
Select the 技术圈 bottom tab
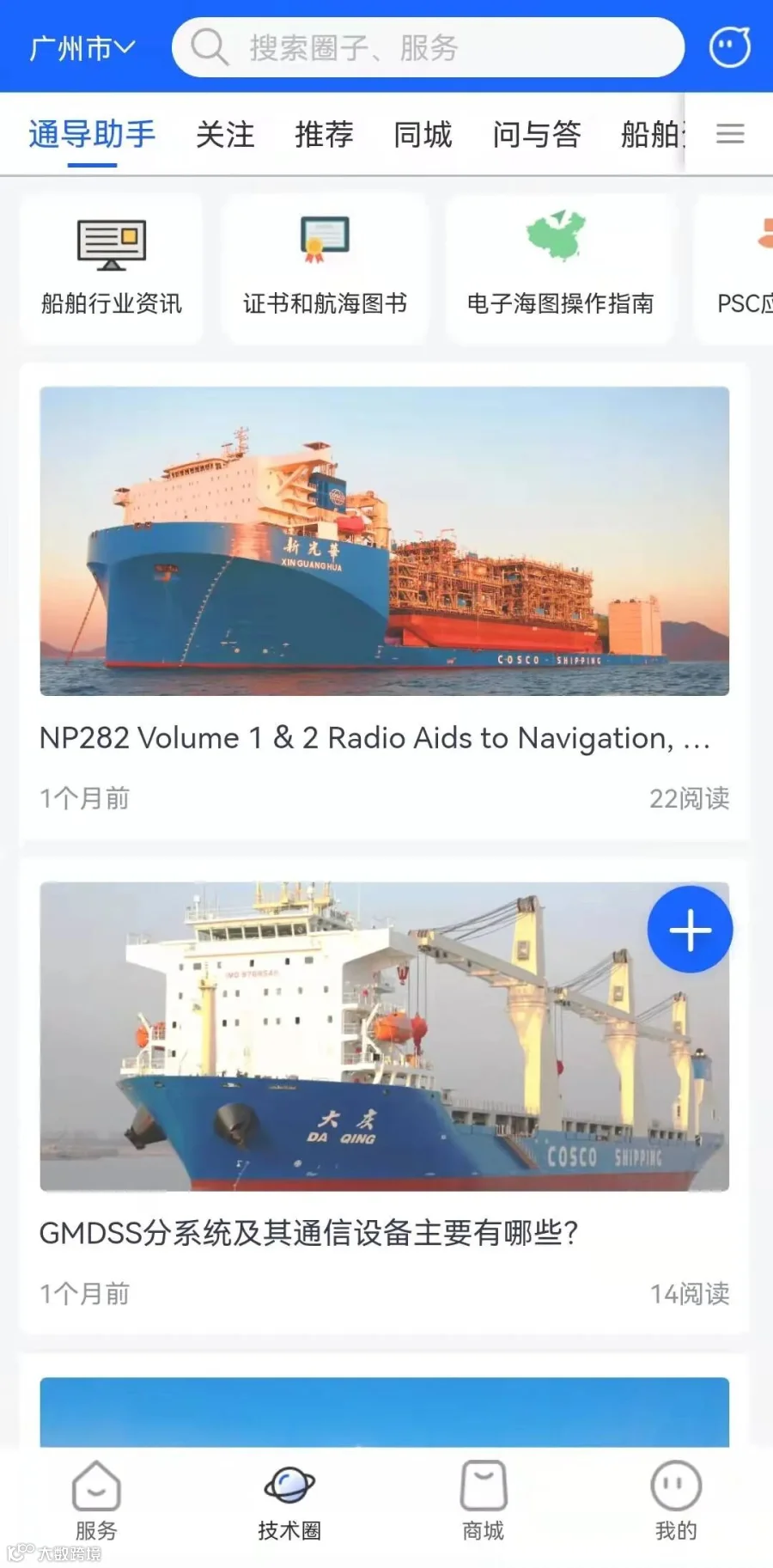(289, 1501)
